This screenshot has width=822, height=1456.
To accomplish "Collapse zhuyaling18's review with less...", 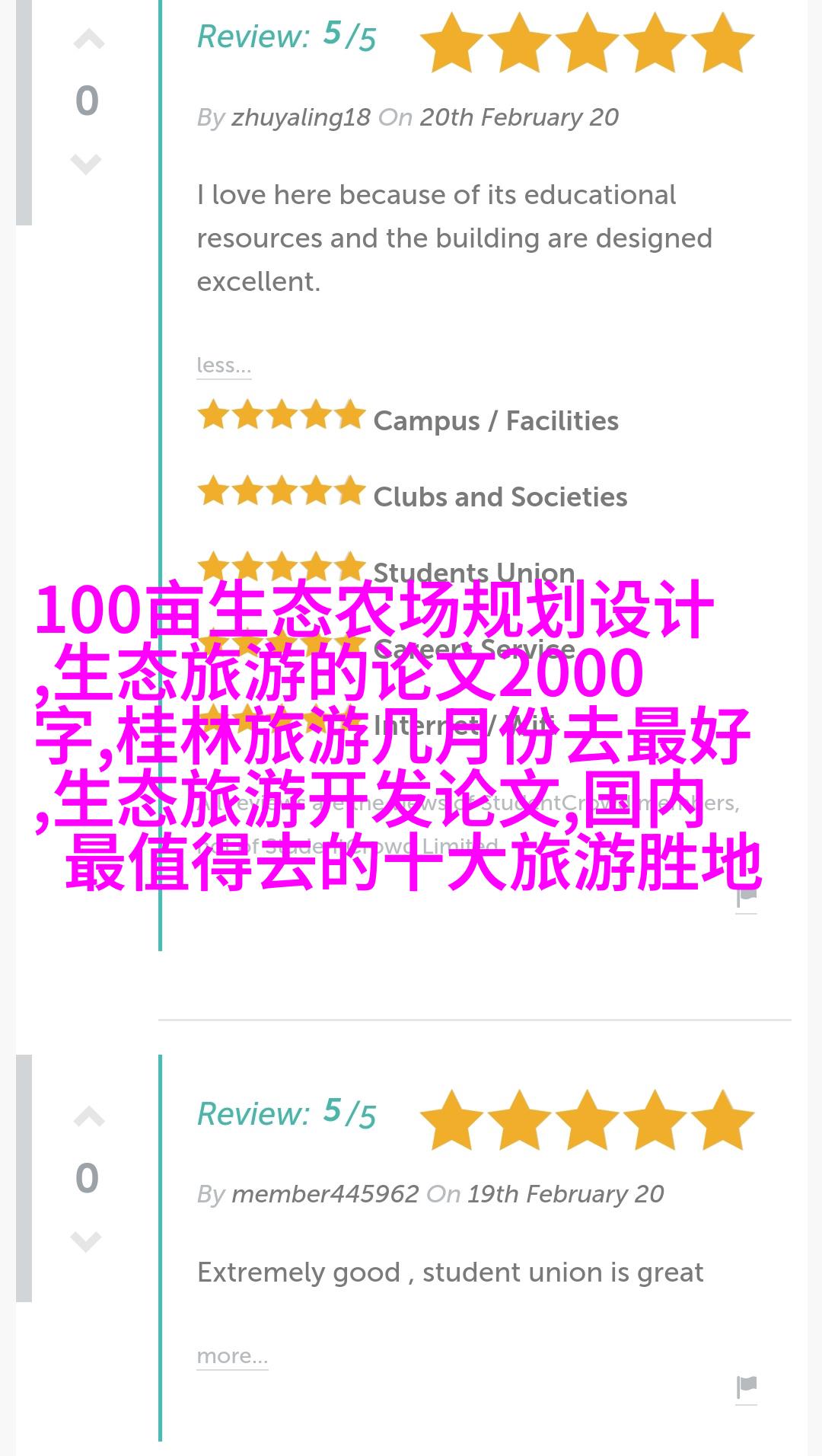I will coord(223,366).
